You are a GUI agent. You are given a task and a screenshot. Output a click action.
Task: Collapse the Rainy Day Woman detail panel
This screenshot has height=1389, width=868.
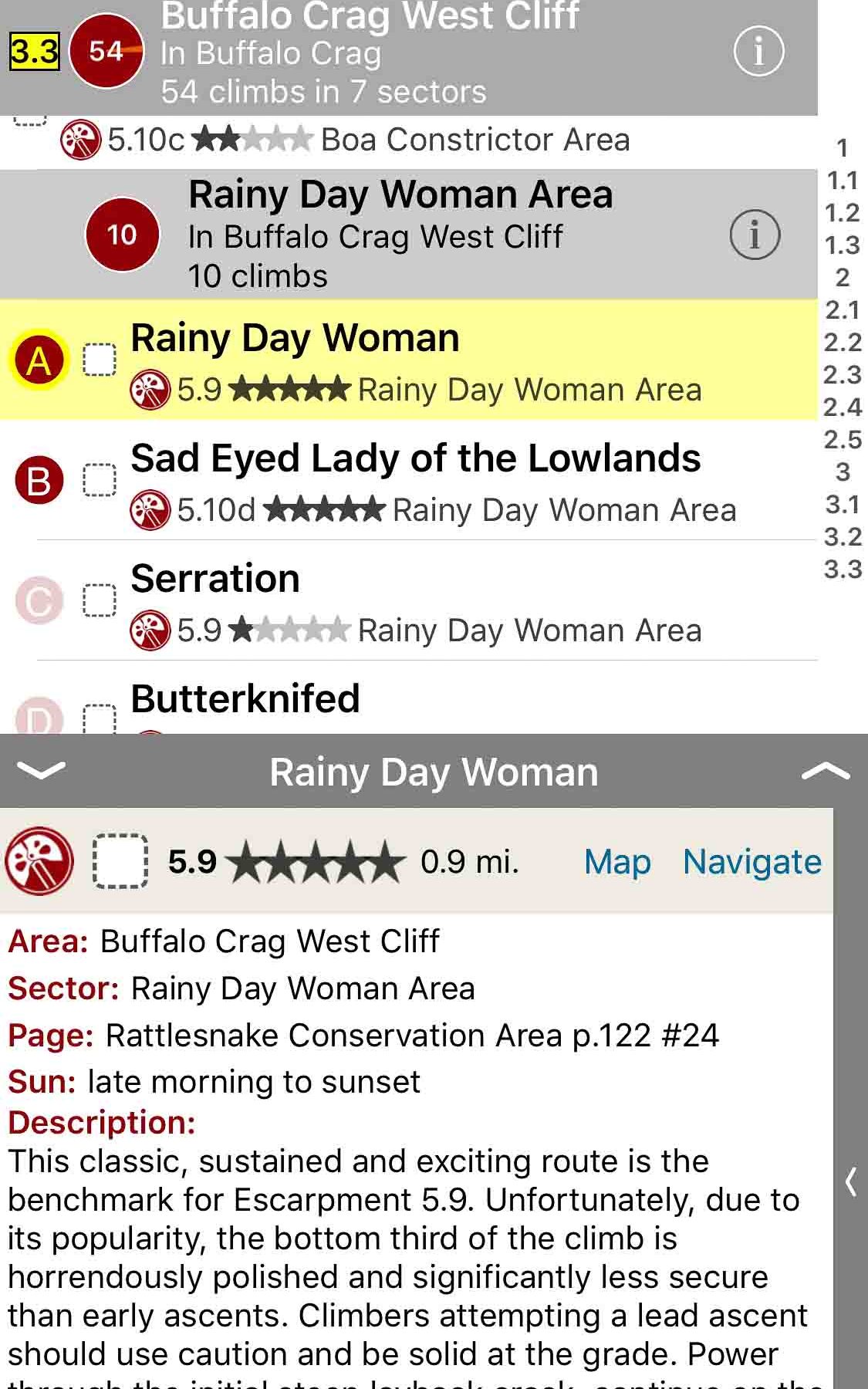click(x=41, y=770)
